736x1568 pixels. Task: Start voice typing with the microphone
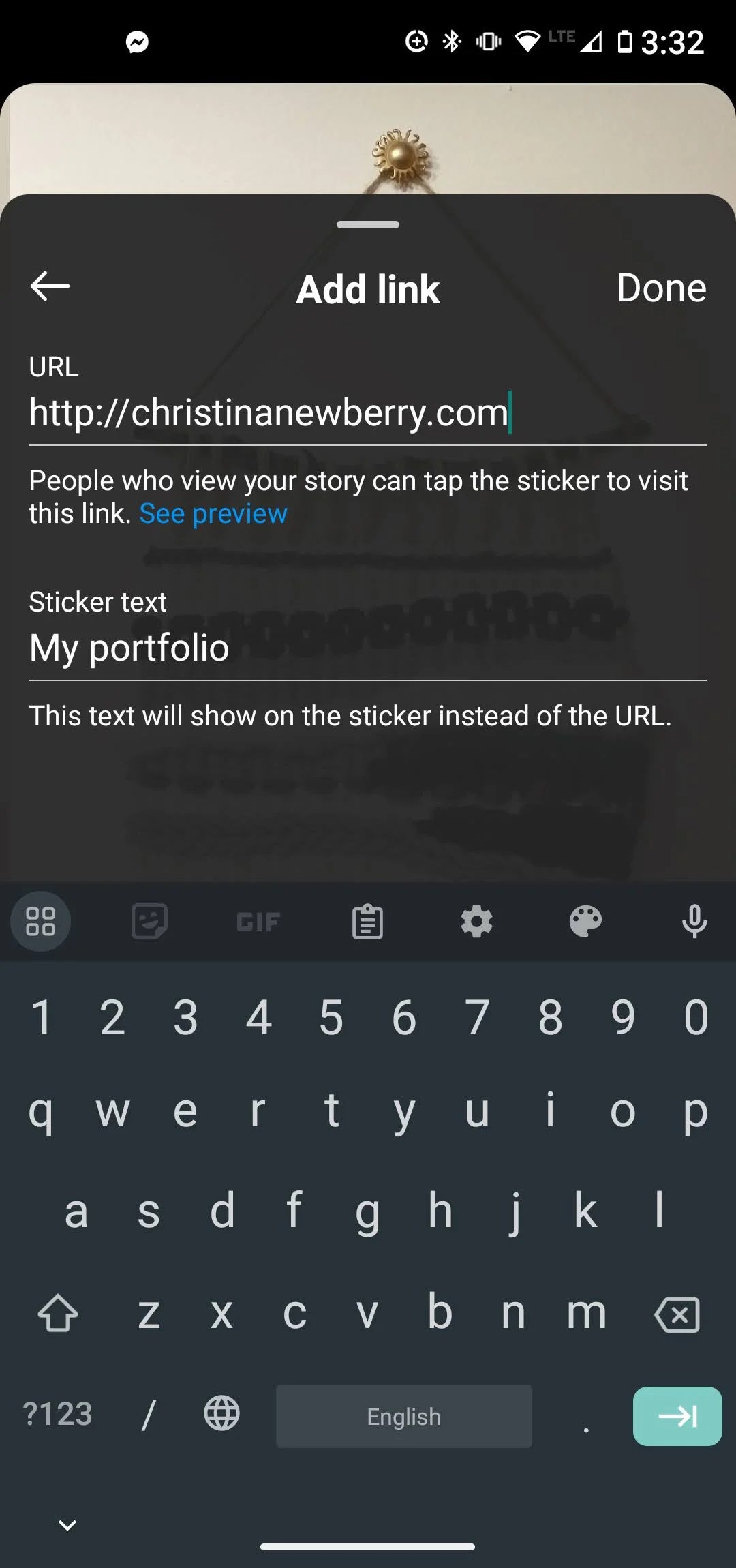[x=694, y=922]
